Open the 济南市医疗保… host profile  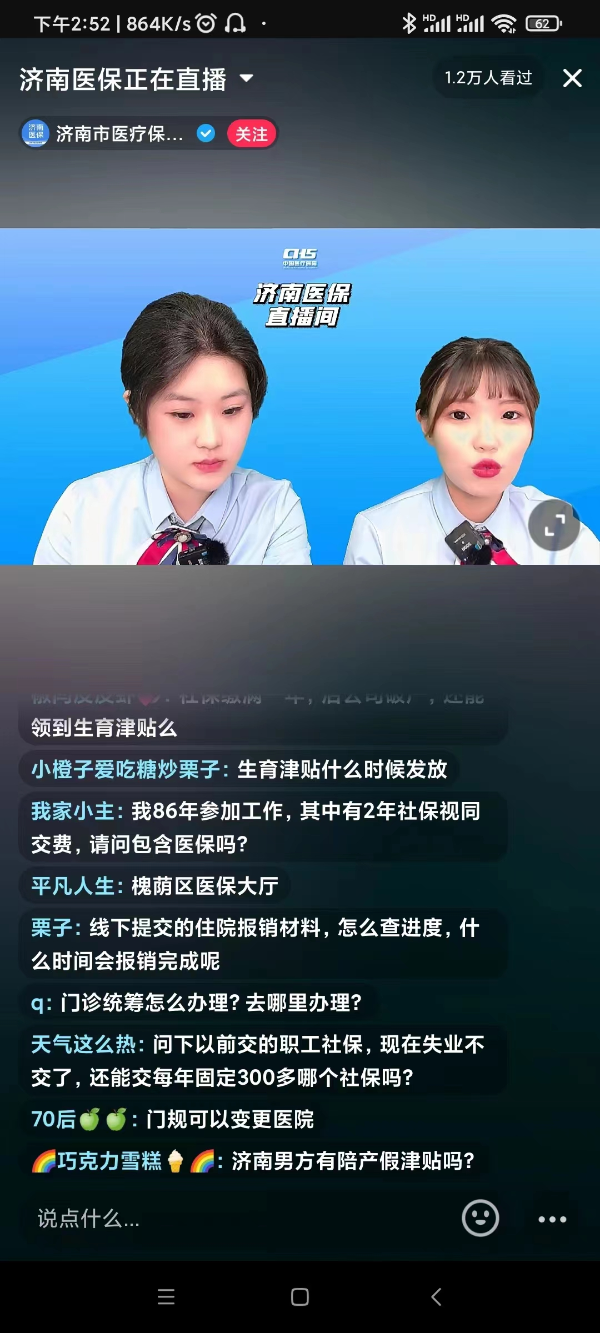click(118, 134)
